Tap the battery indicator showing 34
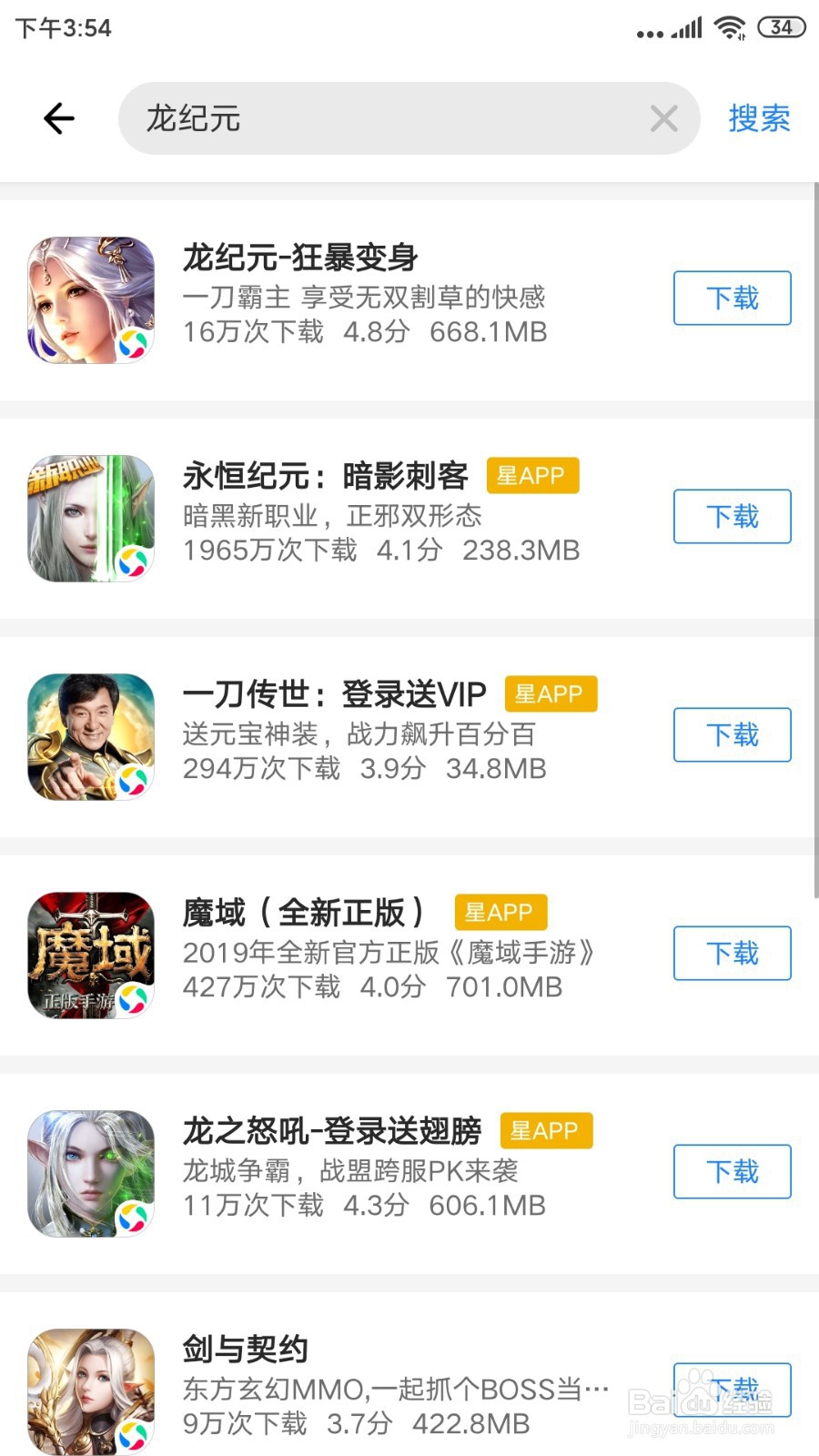Viewport: 819px width, 1456px height. (x=780, y=27)
